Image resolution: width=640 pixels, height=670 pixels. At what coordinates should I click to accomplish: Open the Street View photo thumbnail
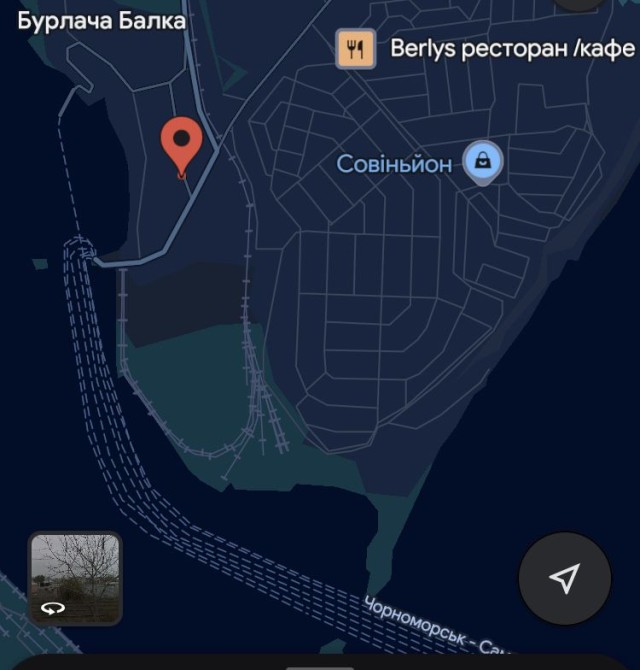tap(75, 578)
